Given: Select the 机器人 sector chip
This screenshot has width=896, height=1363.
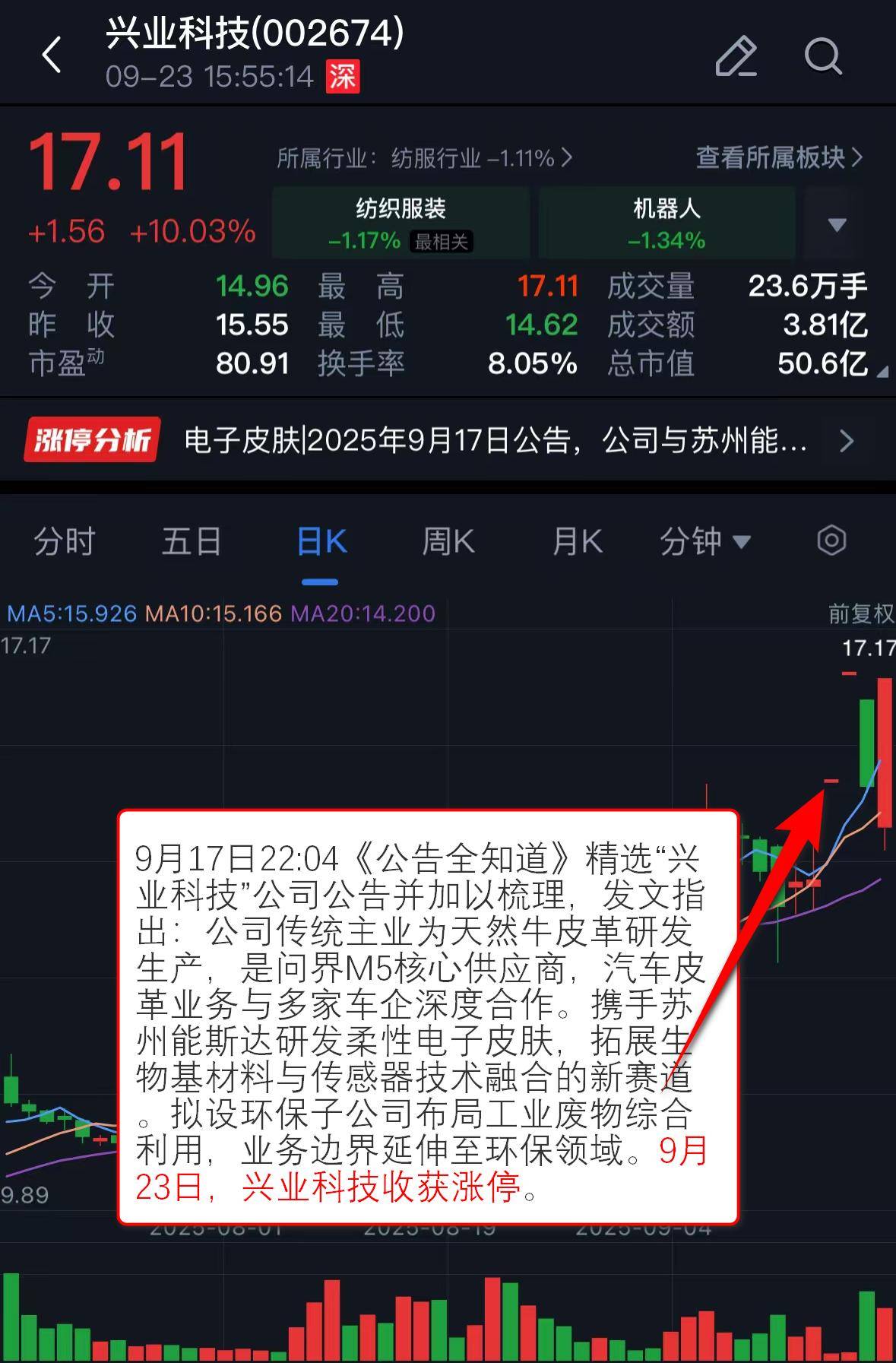Looking at the screenshot, I should click(666, 223).
